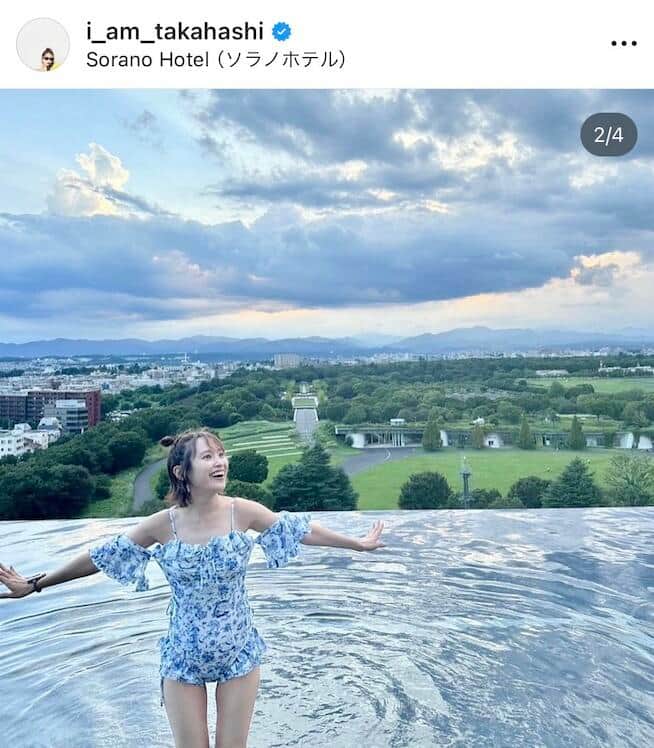Image resolution: width=654 pixels, height=748 pixels.
Task: Open the Sorano Hotel location link
Action: (216, 59)
